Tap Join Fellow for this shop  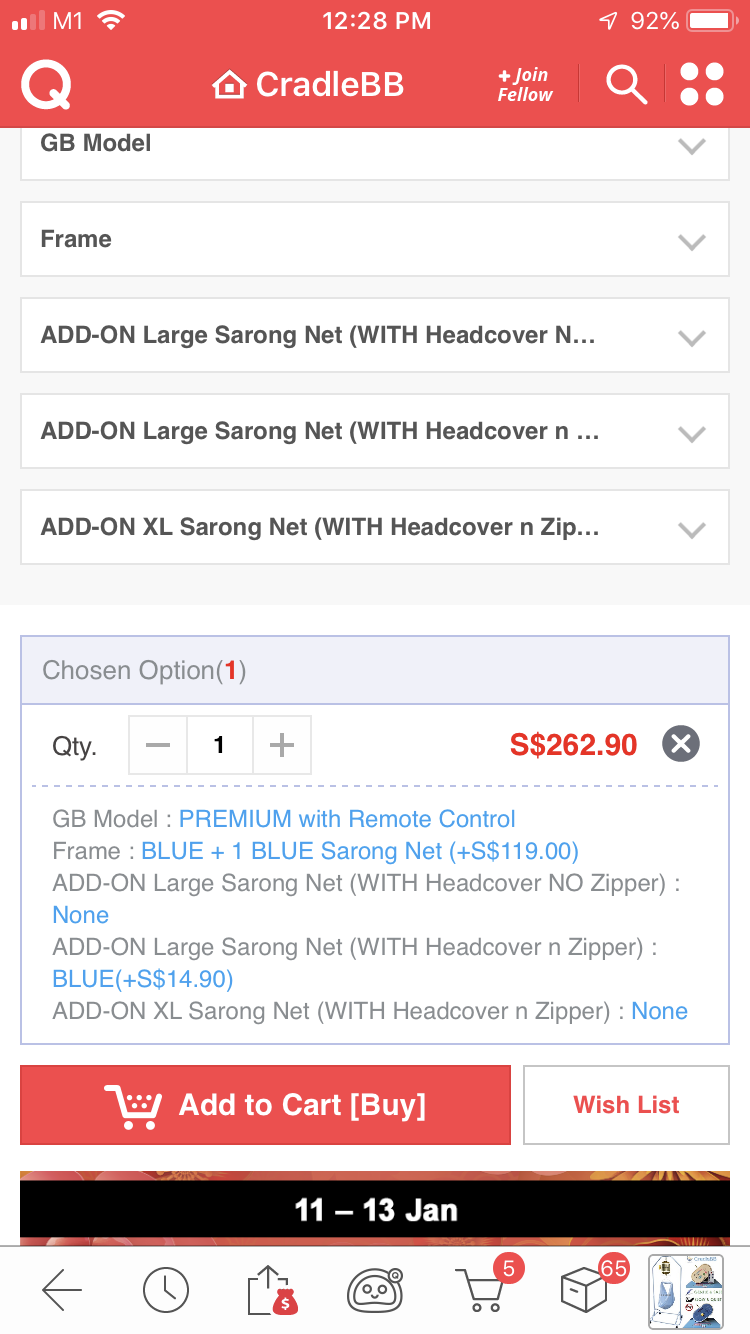525,85
